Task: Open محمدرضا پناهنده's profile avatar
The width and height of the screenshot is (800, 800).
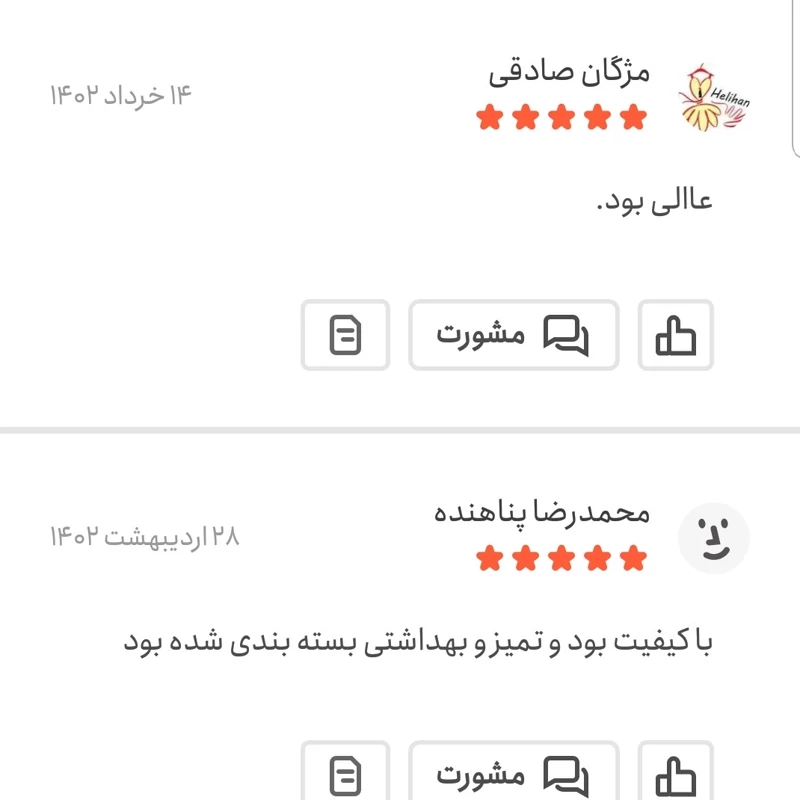Action: 713,538
